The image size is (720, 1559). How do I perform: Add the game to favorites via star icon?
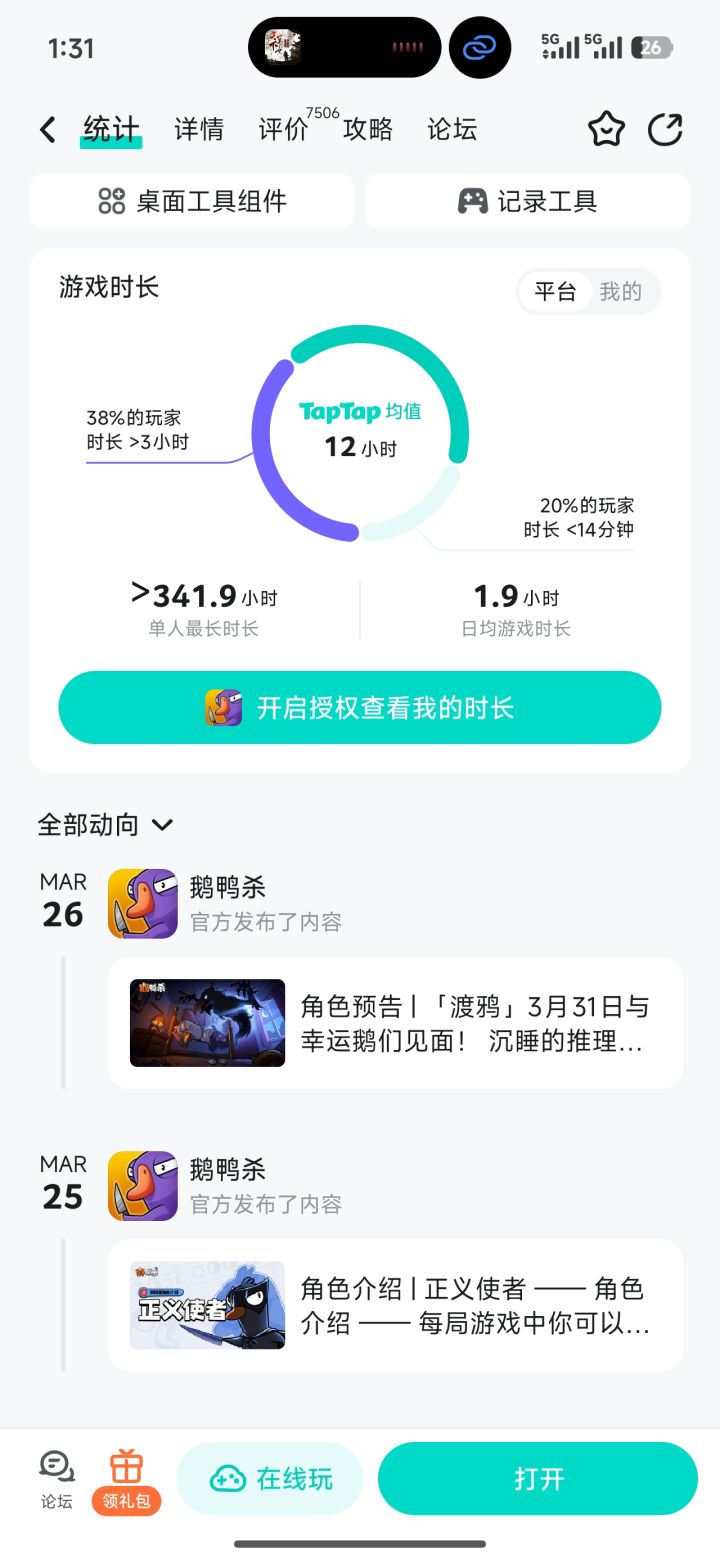(606, 130)
